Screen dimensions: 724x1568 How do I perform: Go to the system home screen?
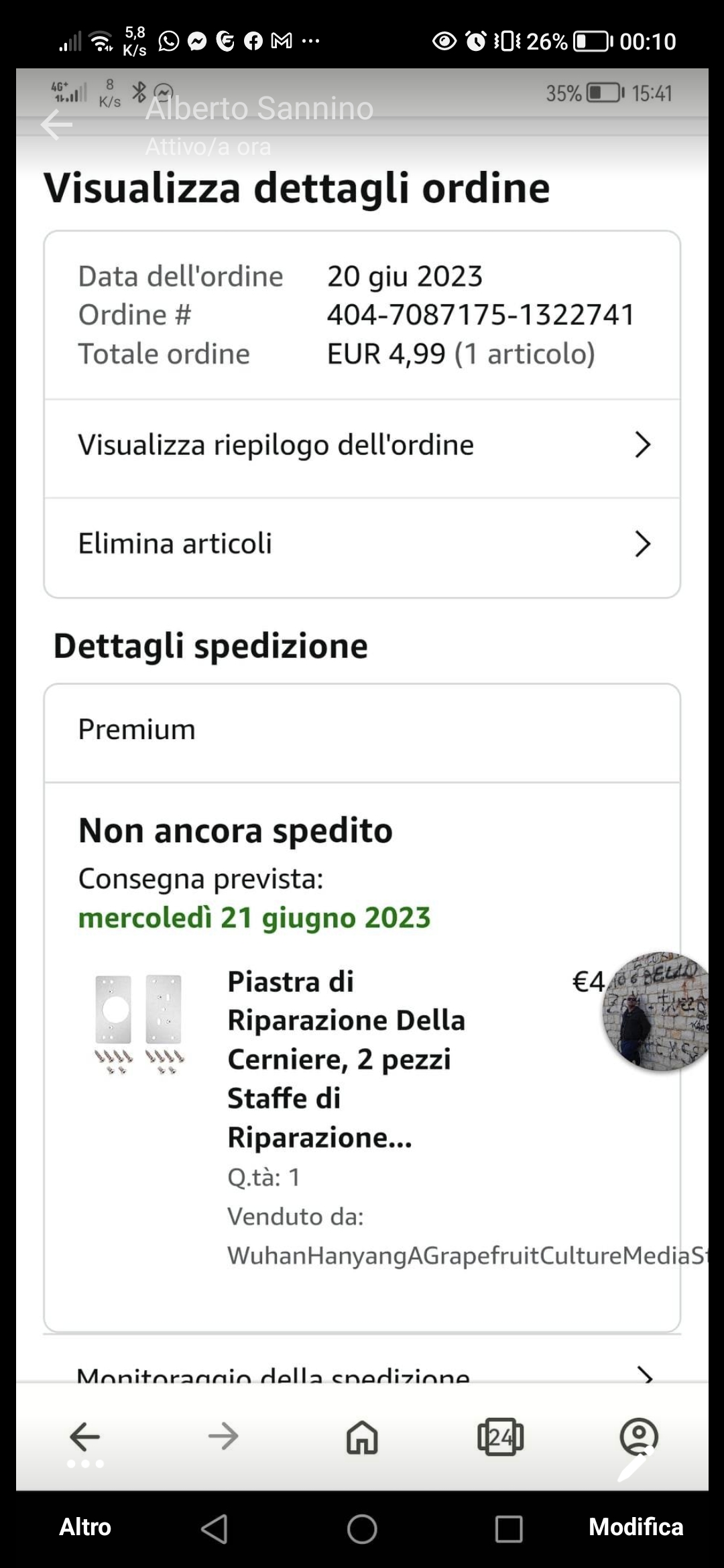point(362,1529)
